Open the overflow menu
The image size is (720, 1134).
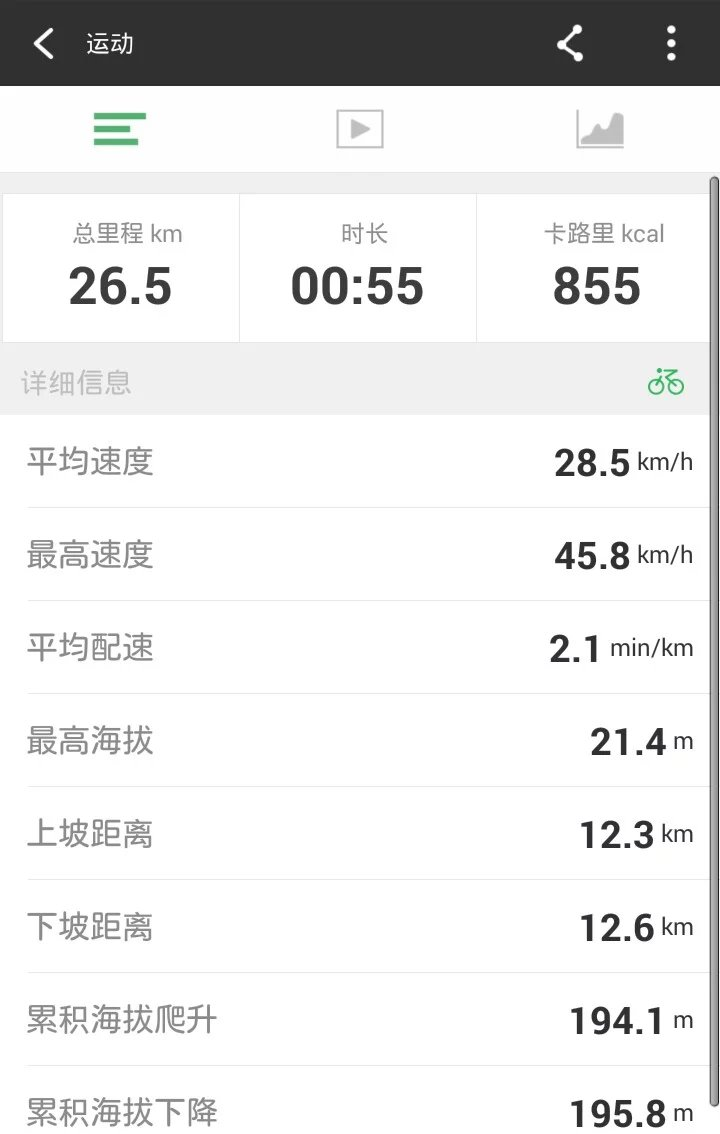click(x=670, y=43)
